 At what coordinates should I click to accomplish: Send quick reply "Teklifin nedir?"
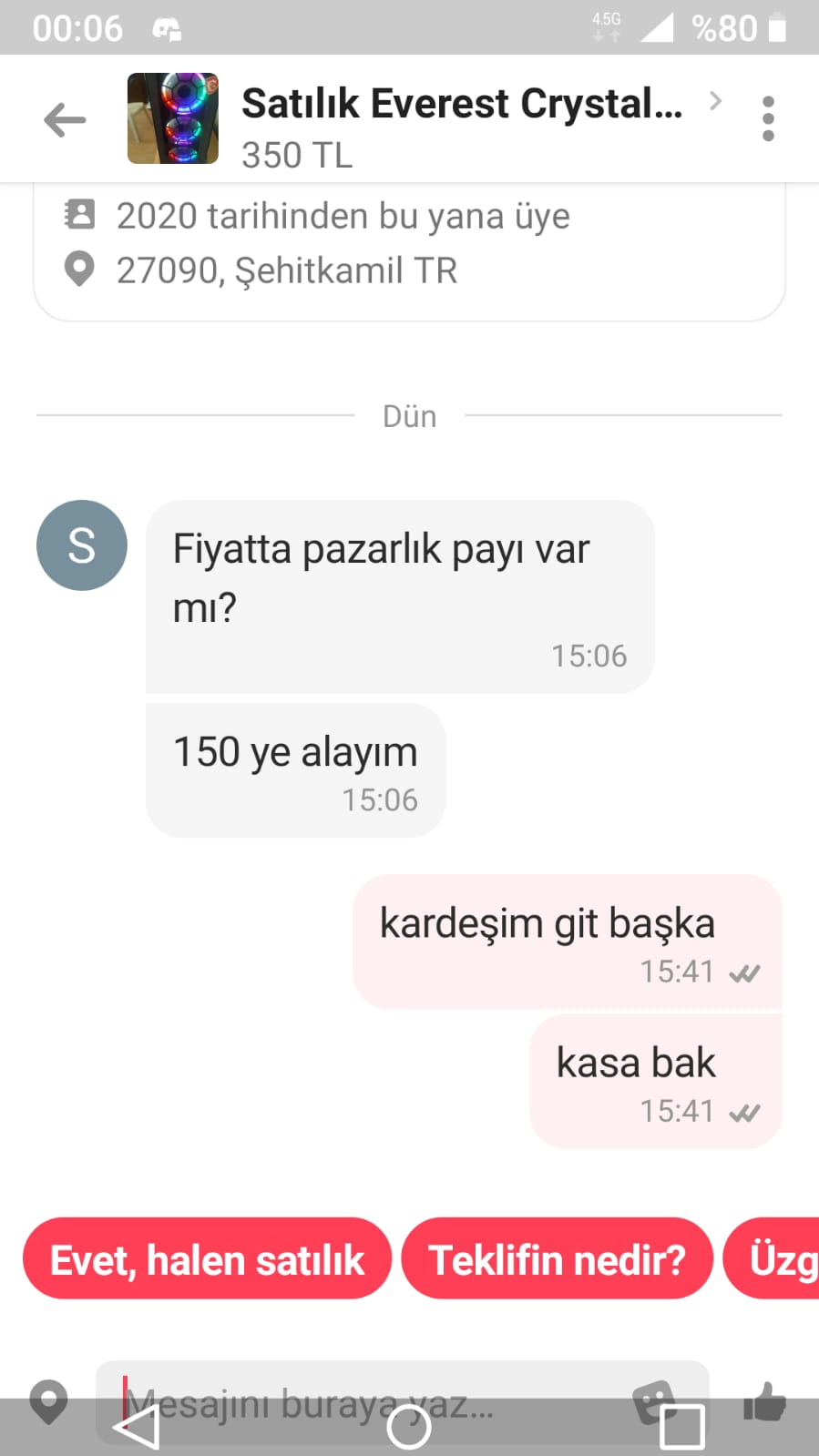(x=557, y=1259)
